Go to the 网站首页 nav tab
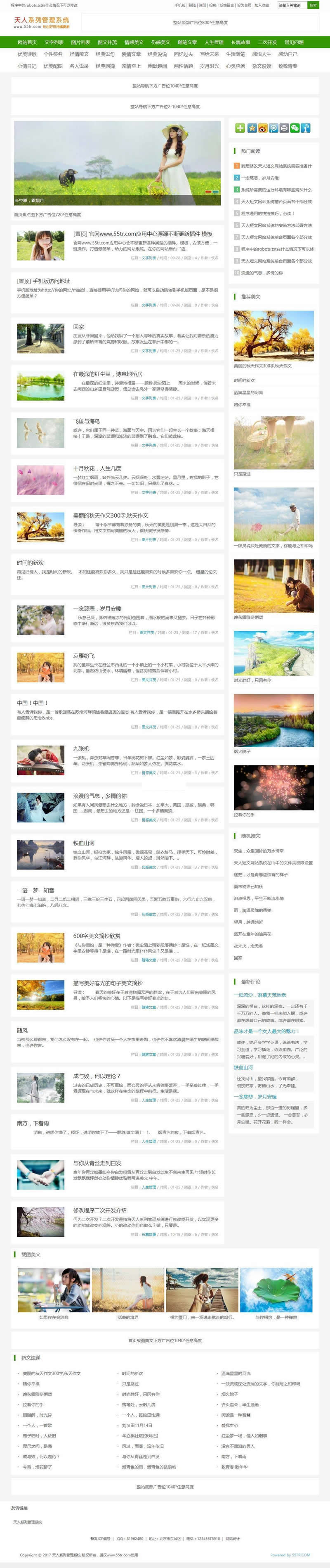The width and height of the screenshot is (330, 1568). [27, 43]
